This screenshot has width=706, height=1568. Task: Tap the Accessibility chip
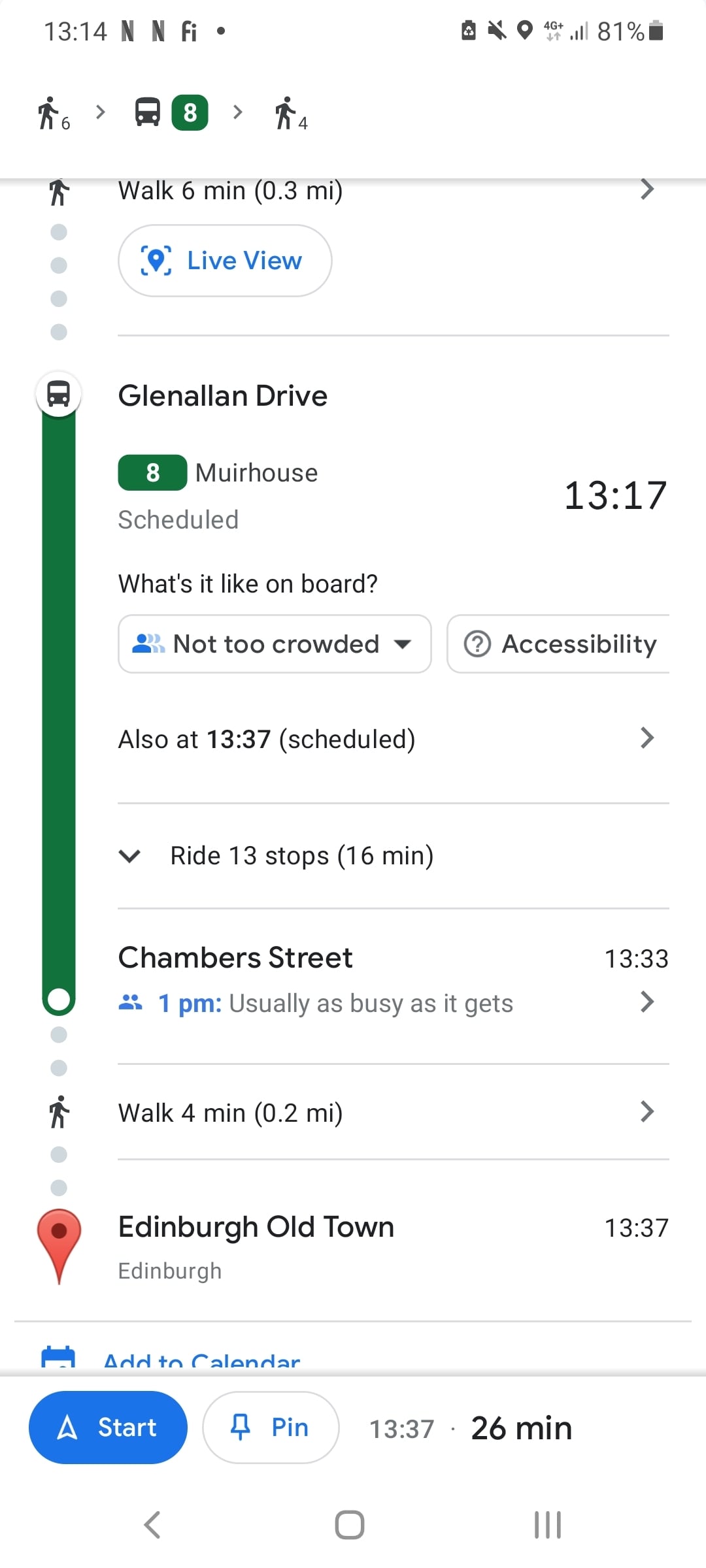point(560,644)
